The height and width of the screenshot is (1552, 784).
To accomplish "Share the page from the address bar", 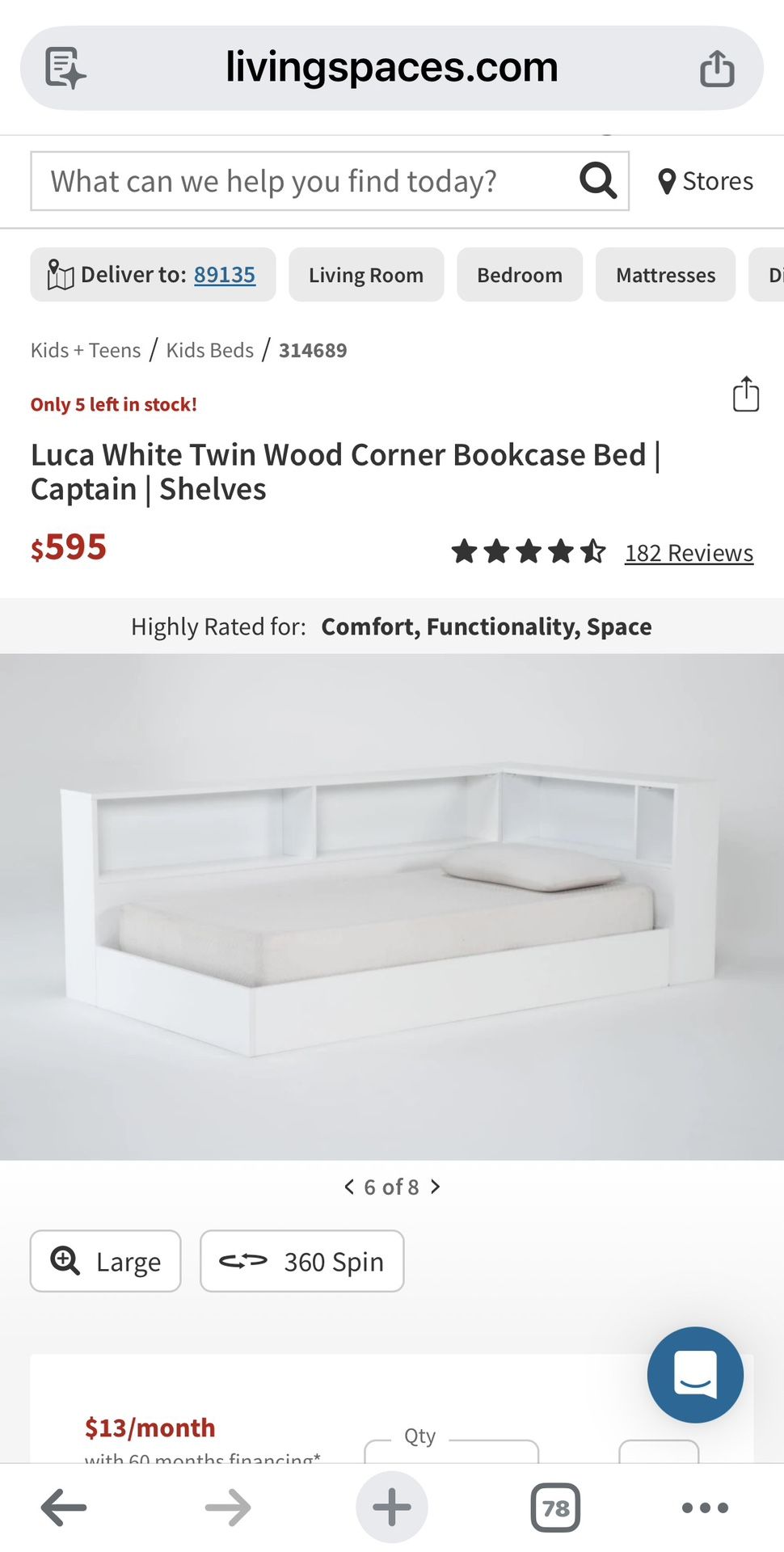I will pyautogui.click(x=717, y=68).
